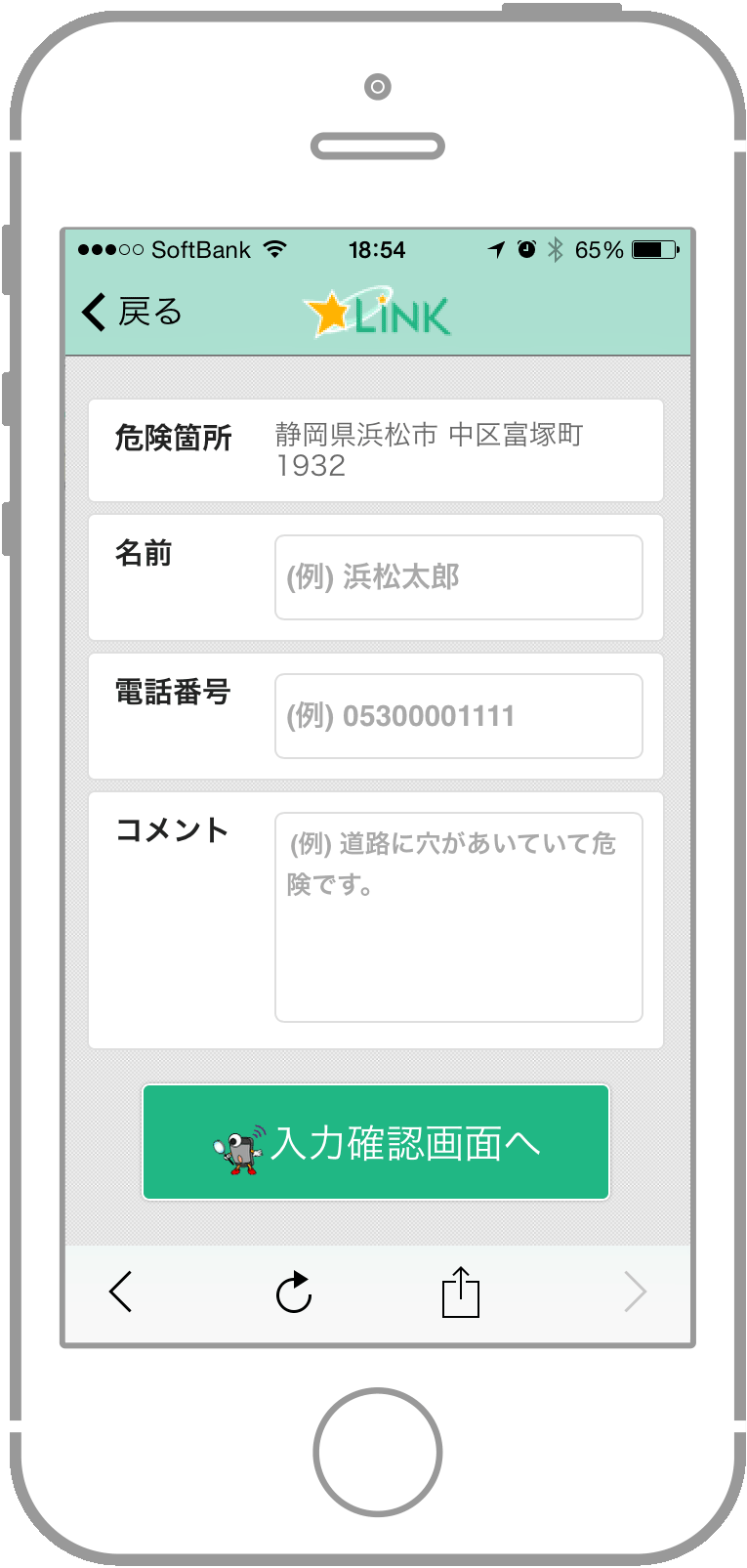Tap the signal strength dots indicator

click(108, 249)
